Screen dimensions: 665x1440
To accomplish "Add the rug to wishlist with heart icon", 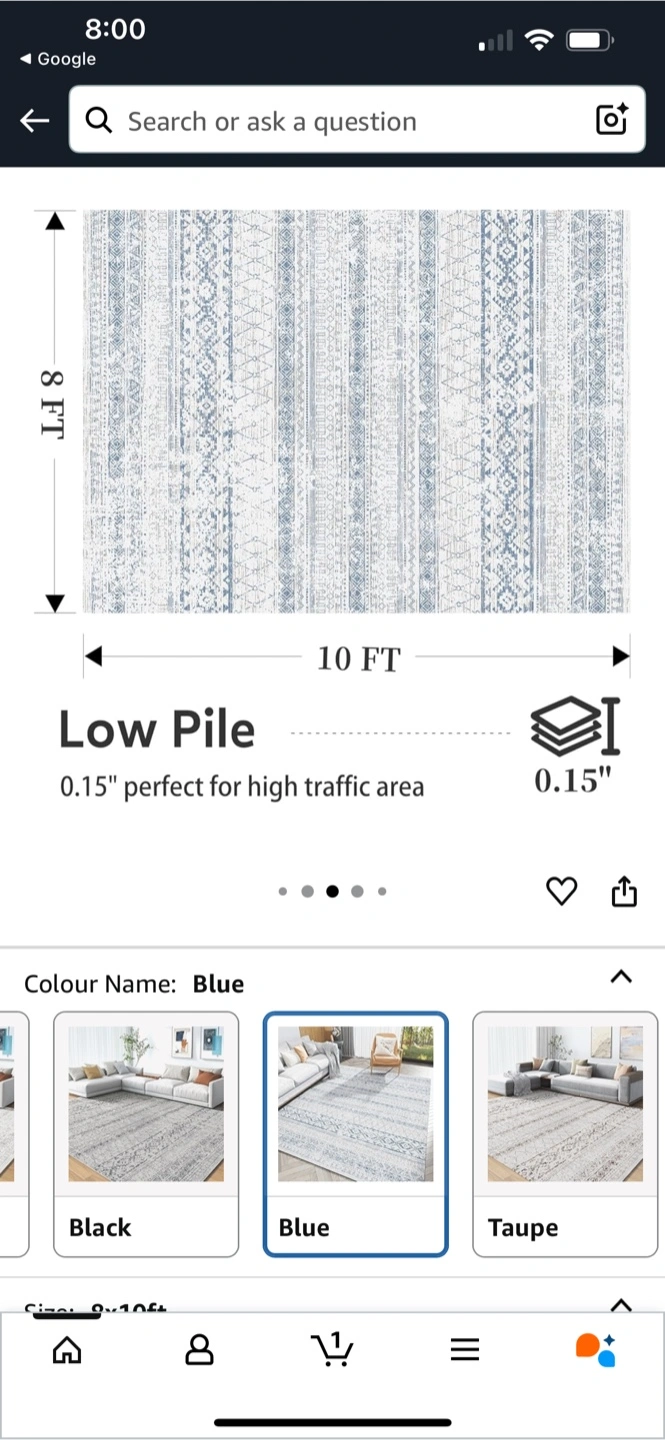I will pyautogui.click(x=562, y=891).
